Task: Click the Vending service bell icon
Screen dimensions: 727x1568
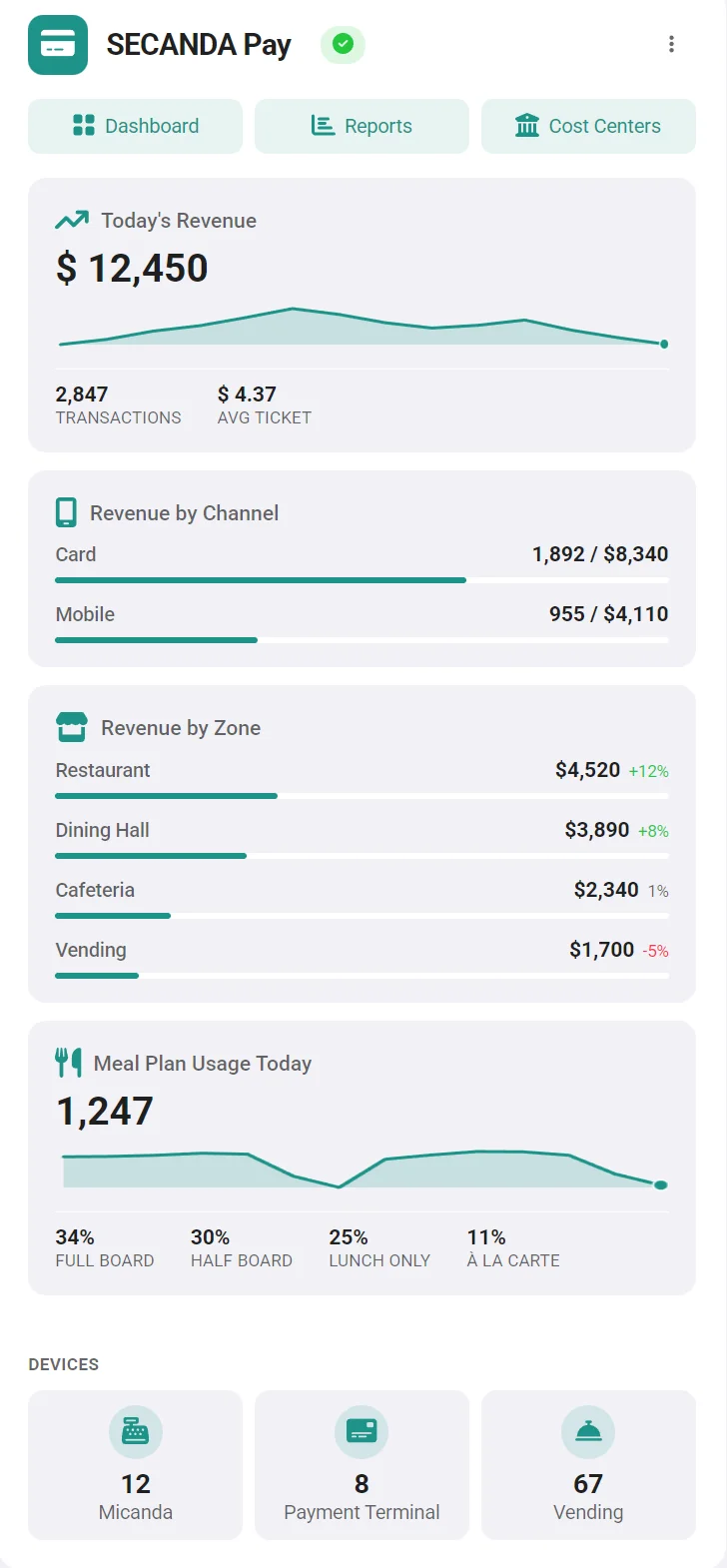Action: 588,1431
